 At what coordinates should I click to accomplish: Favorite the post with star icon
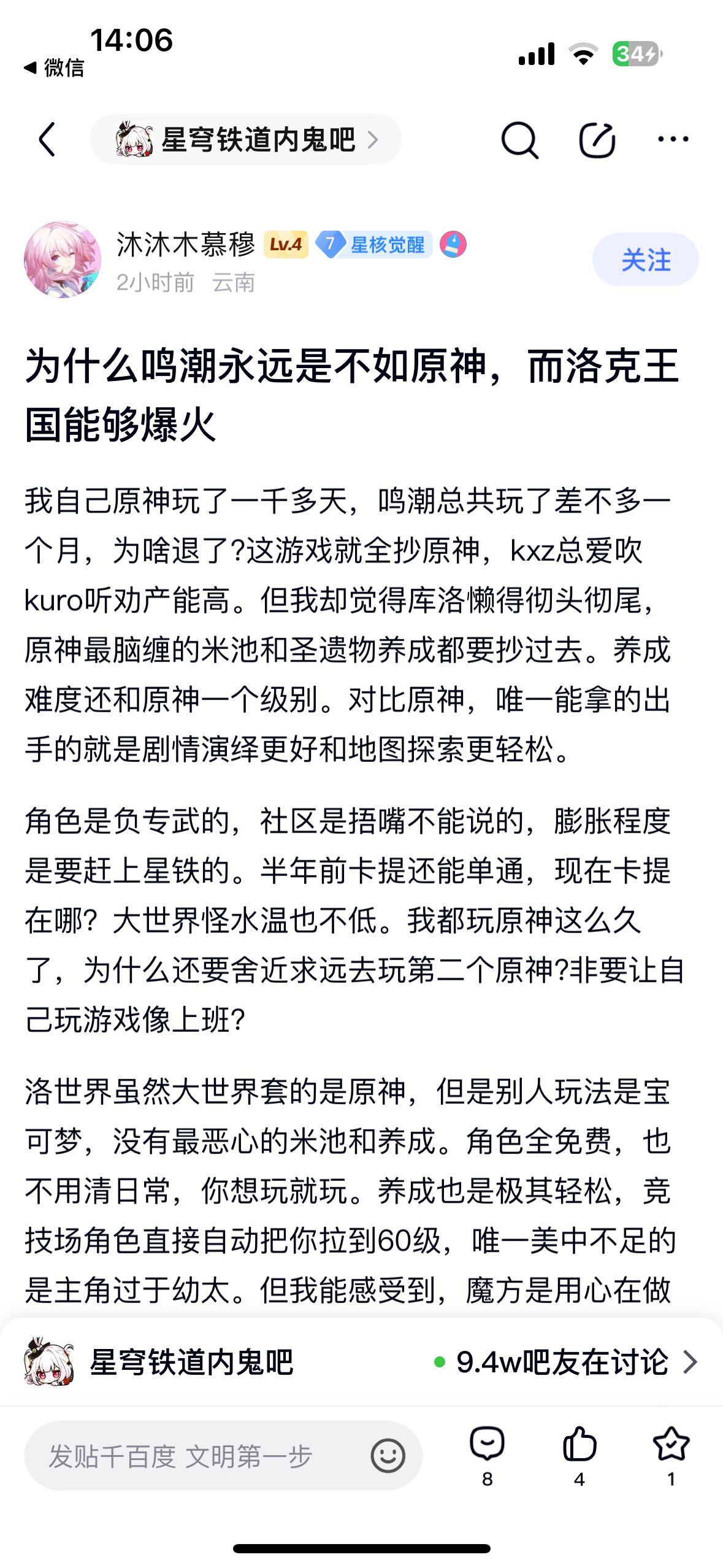pos(671,1456)
